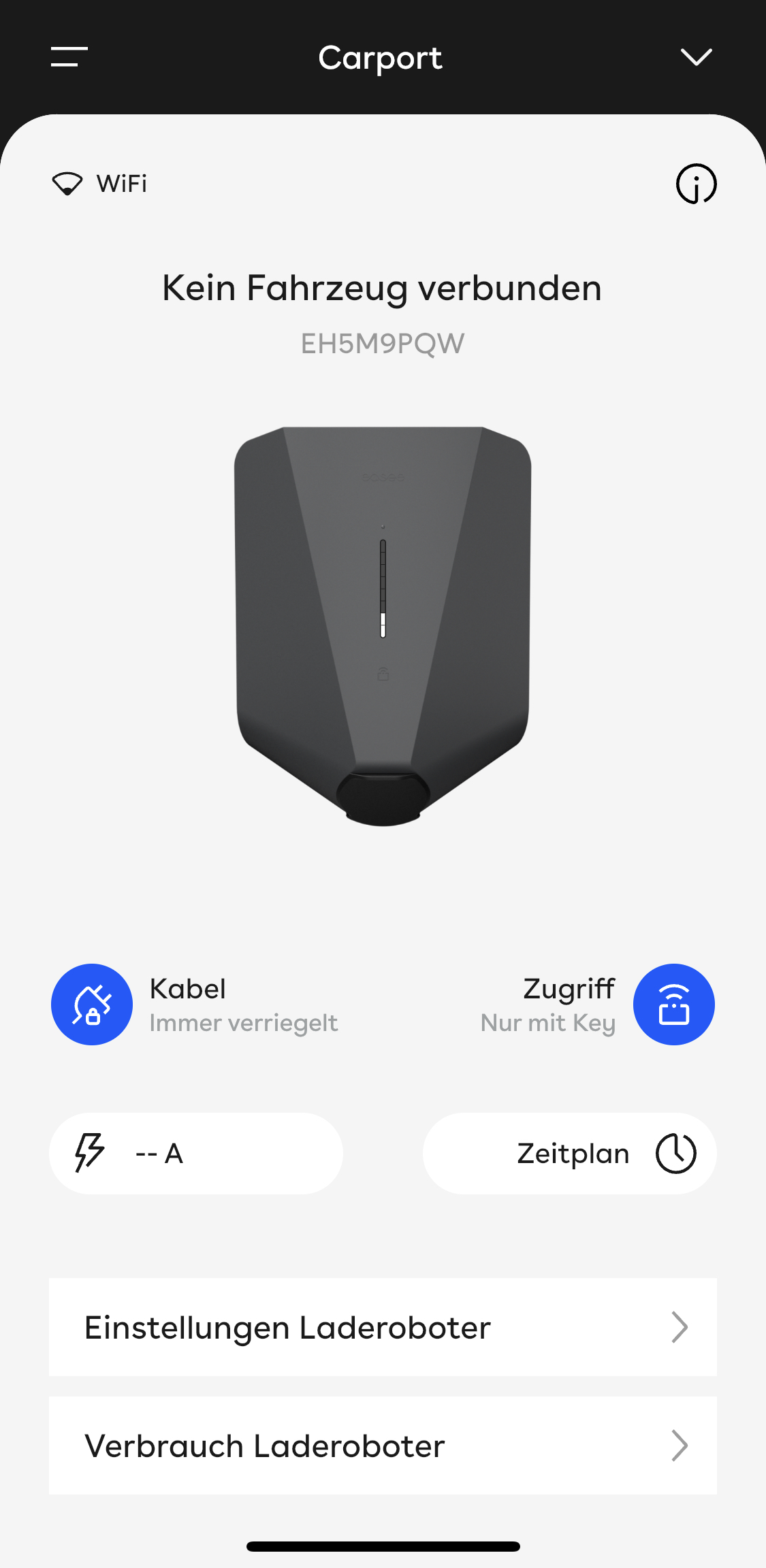
Task: Open the info icon in the top right
Action: (x=696, y=182)
